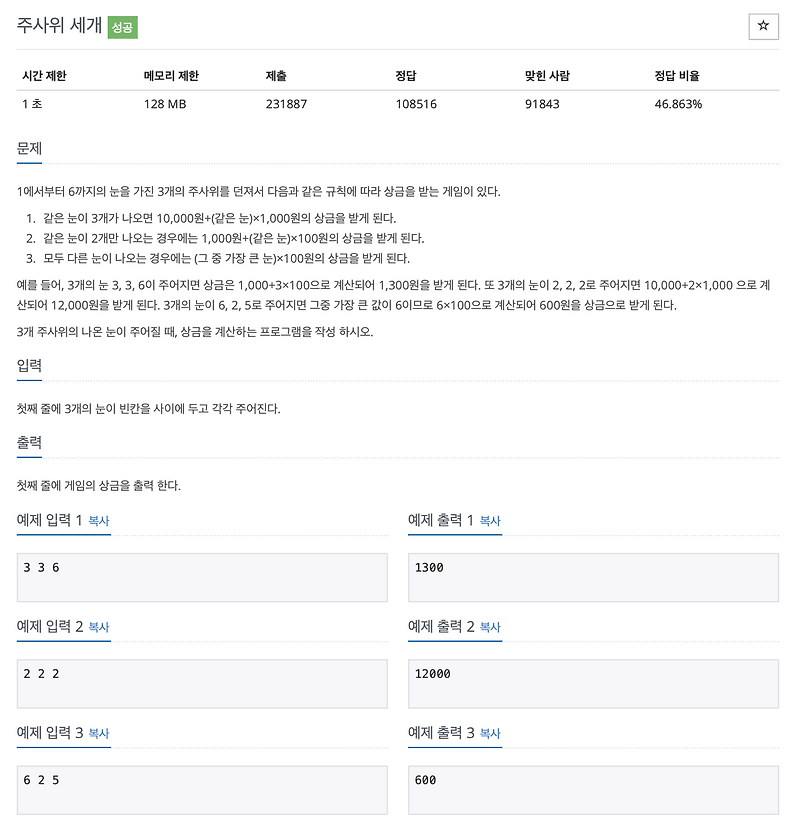
Task: Copy 예제 입력 3 using its 복사 link
Action: click(98, 734)
